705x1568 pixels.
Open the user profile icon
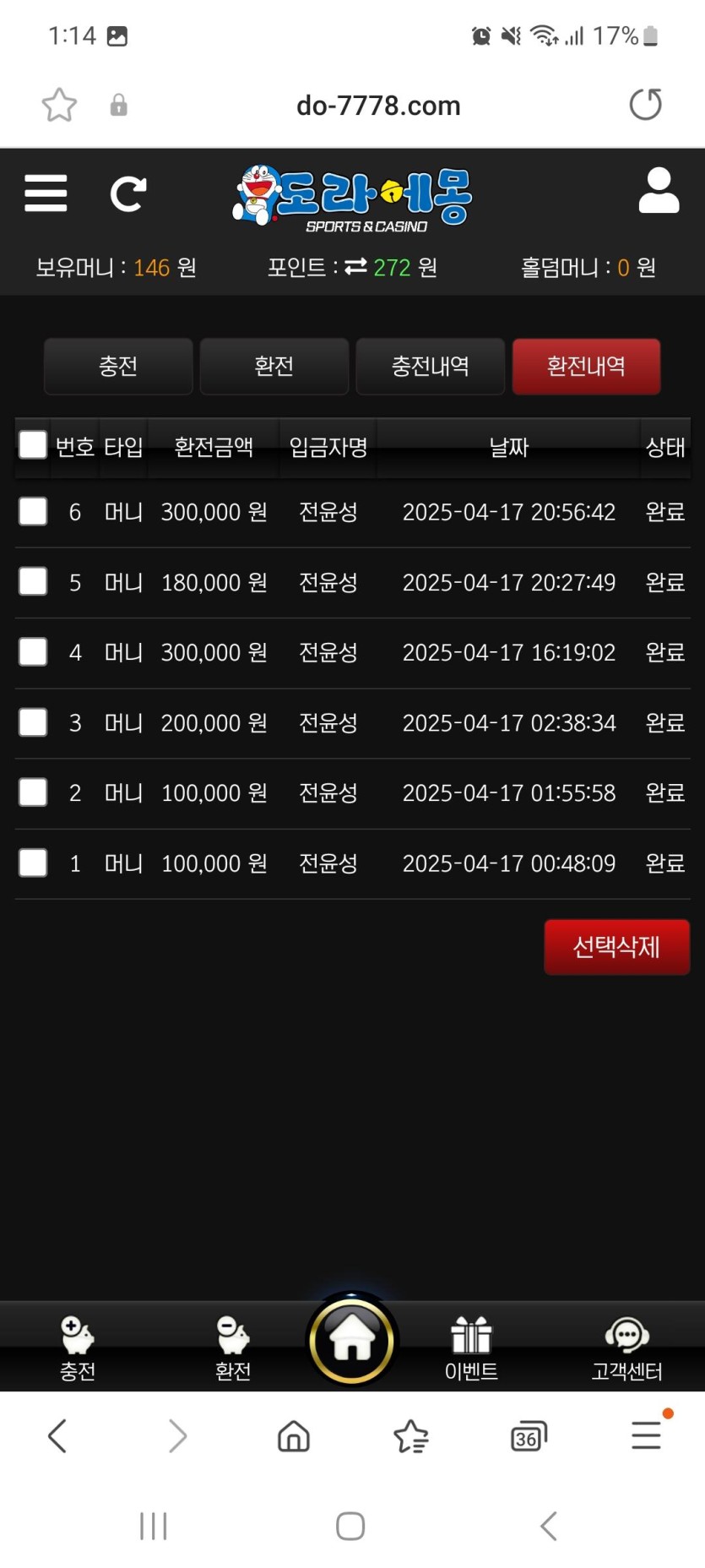pyautogui.click(x=659, y=191)
